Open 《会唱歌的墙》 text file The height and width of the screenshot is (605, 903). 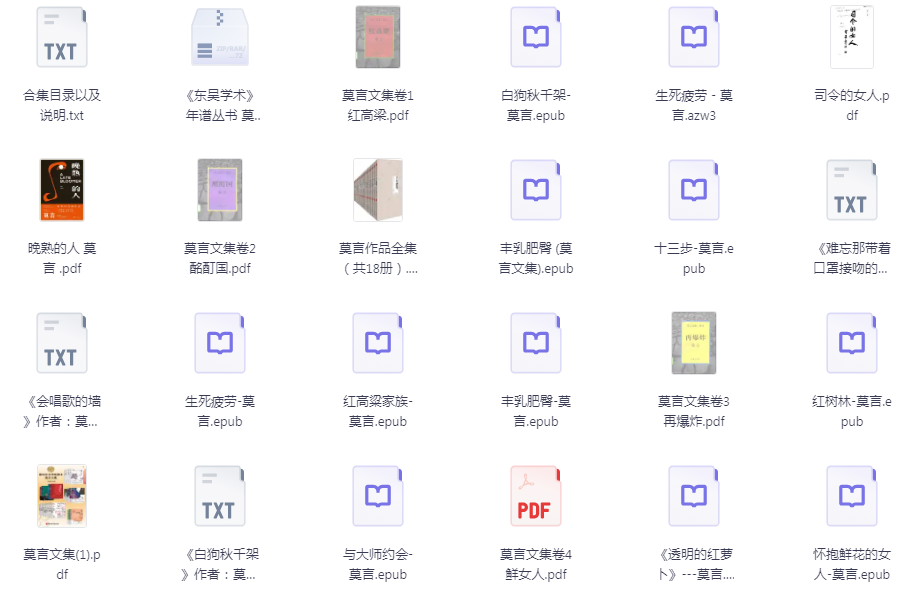coord(61,343)
